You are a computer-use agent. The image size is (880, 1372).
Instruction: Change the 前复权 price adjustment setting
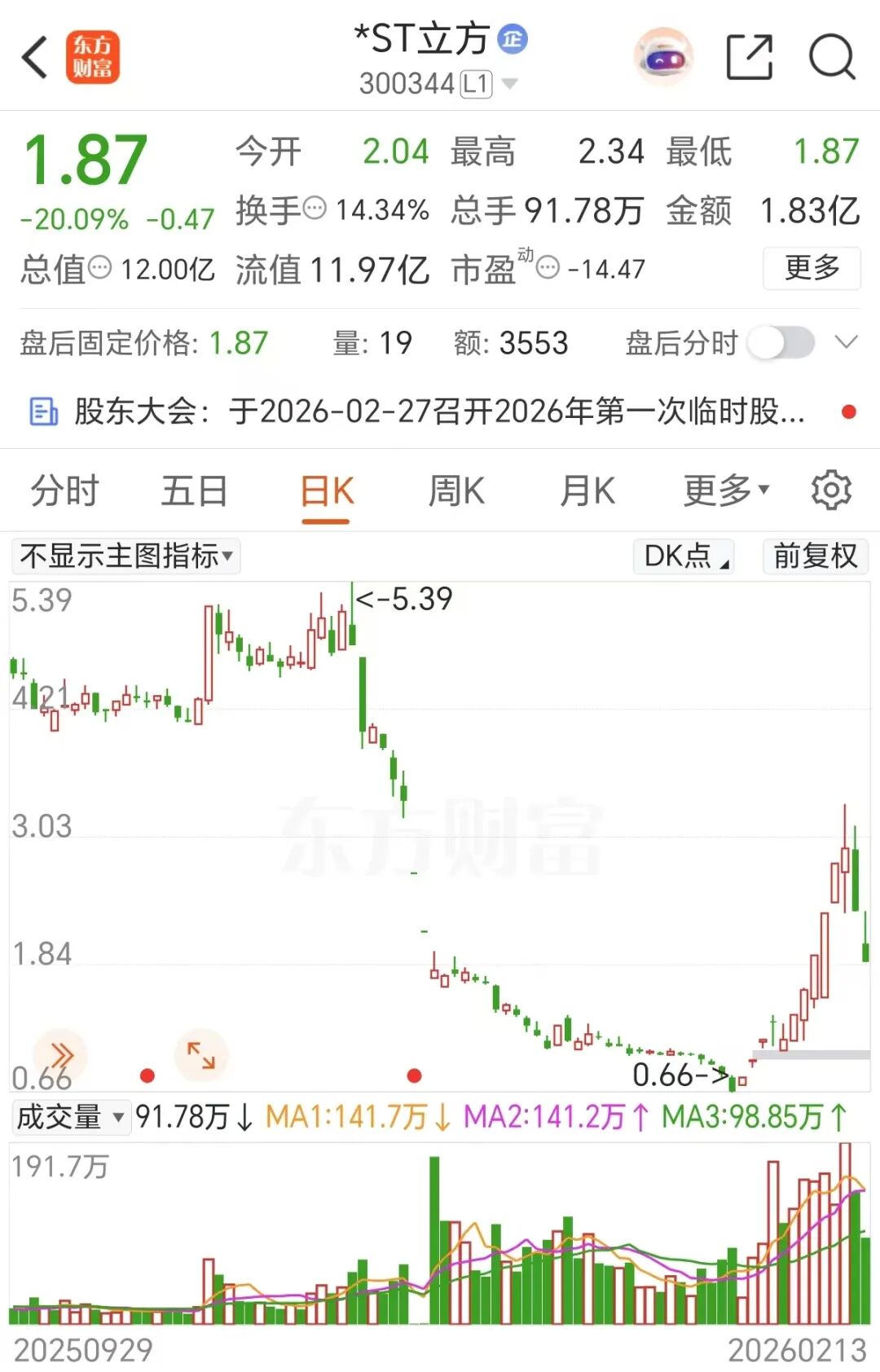click(x=815, y=556)
